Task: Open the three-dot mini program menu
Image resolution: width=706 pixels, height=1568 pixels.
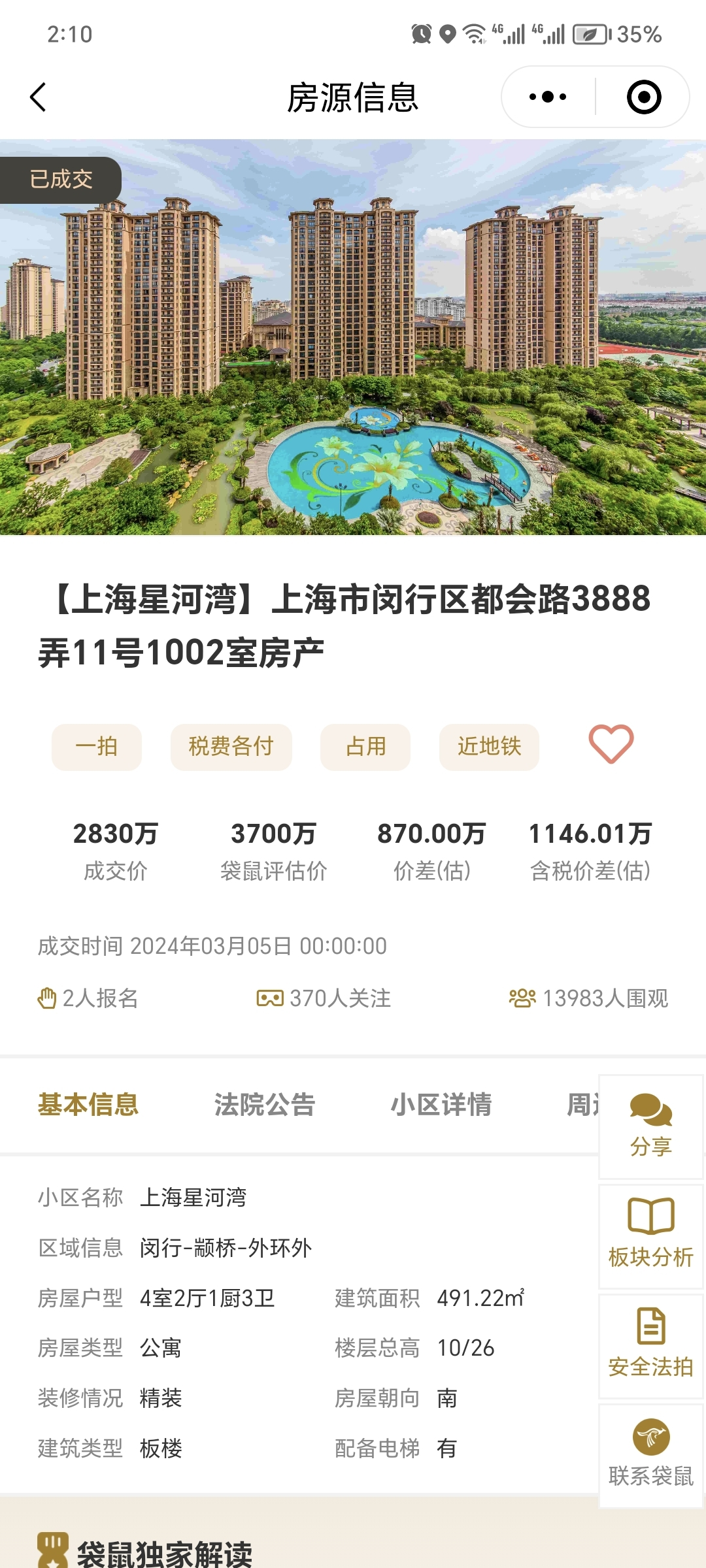Action: pos(546,96)
